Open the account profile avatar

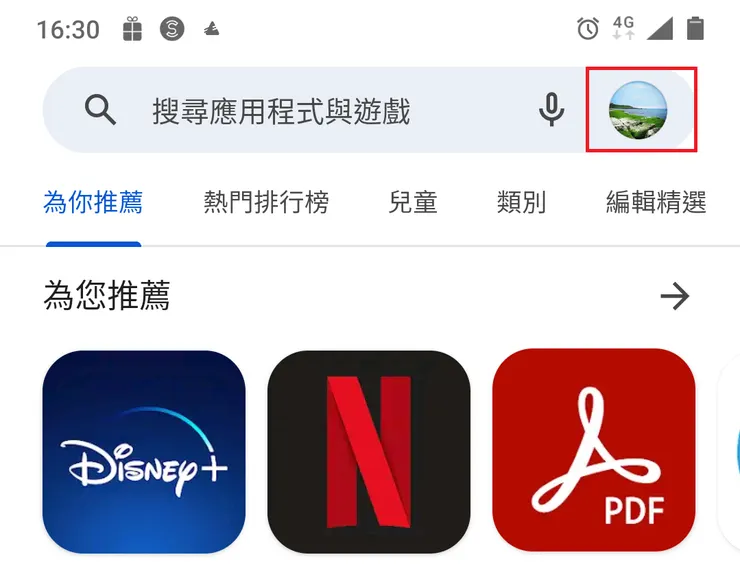point(638,110)
